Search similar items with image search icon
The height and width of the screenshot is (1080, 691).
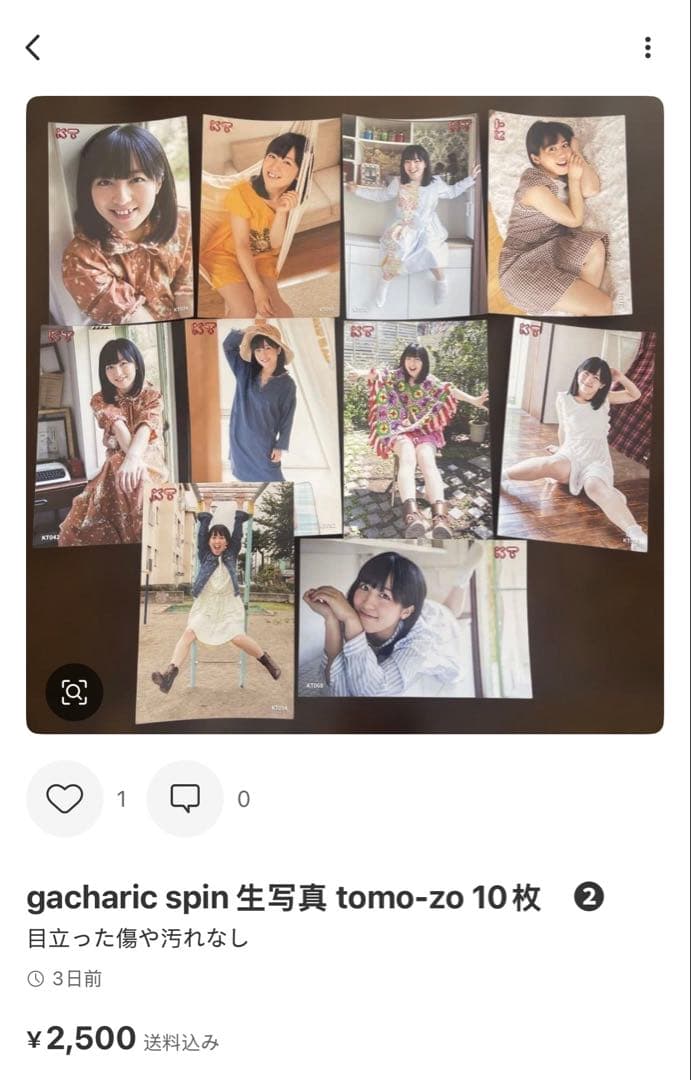75,691
